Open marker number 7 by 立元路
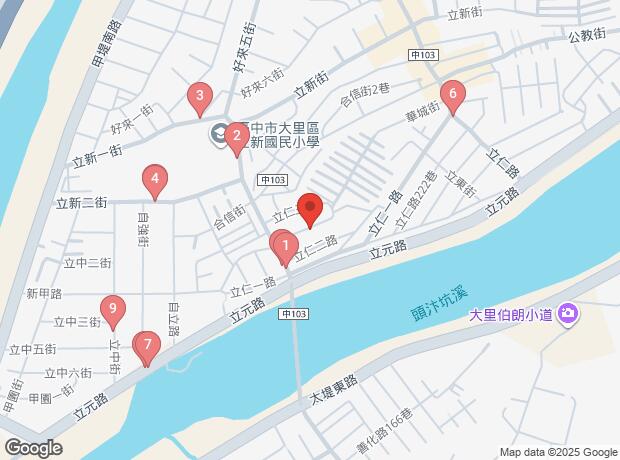The width and height of the screenshot is (620, 460). 147,348
